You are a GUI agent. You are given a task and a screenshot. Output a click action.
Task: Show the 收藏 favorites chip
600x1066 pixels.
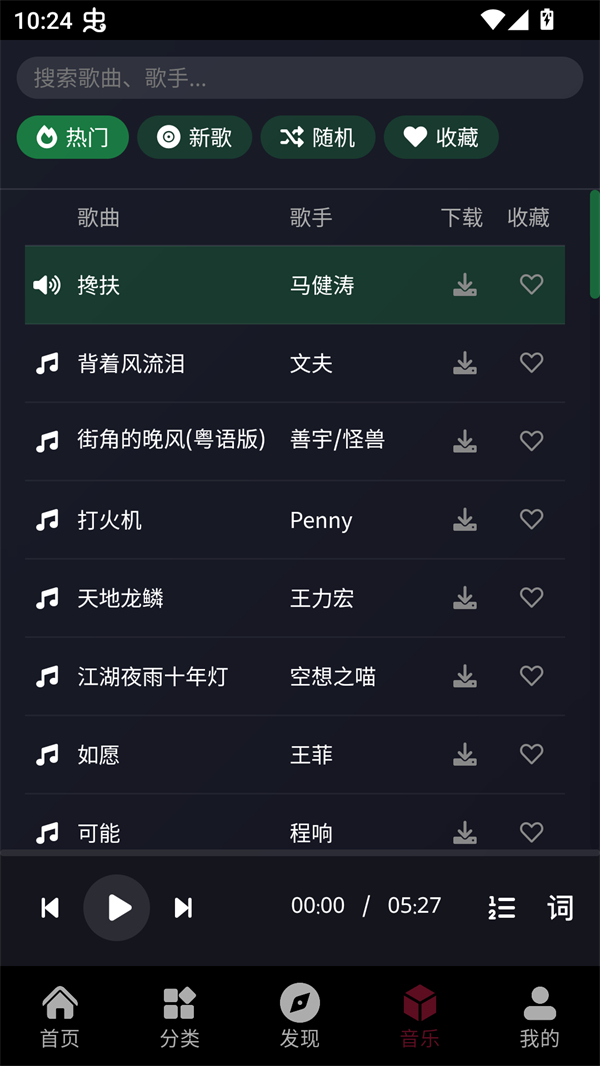coord(441,138)
